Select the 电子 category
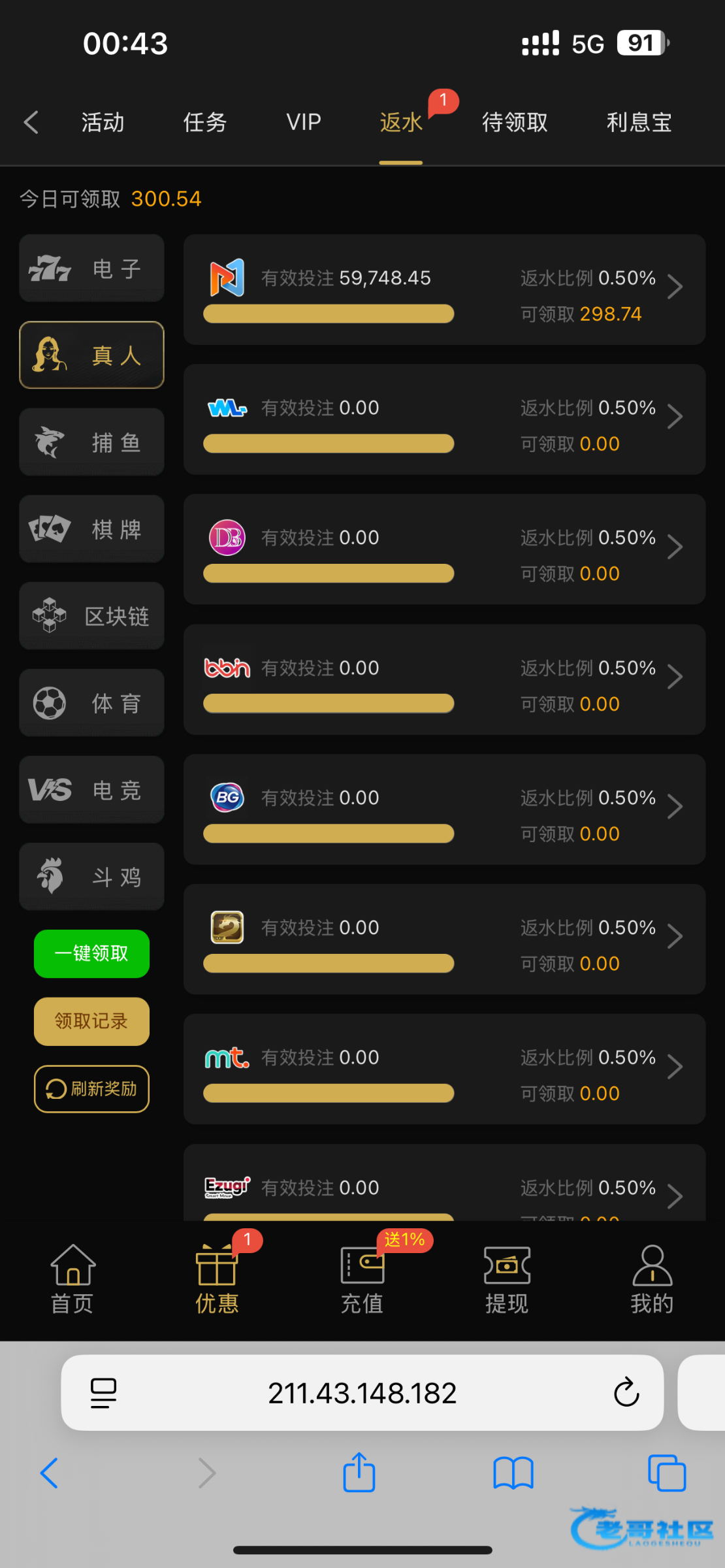 click(x=91, y=268)
